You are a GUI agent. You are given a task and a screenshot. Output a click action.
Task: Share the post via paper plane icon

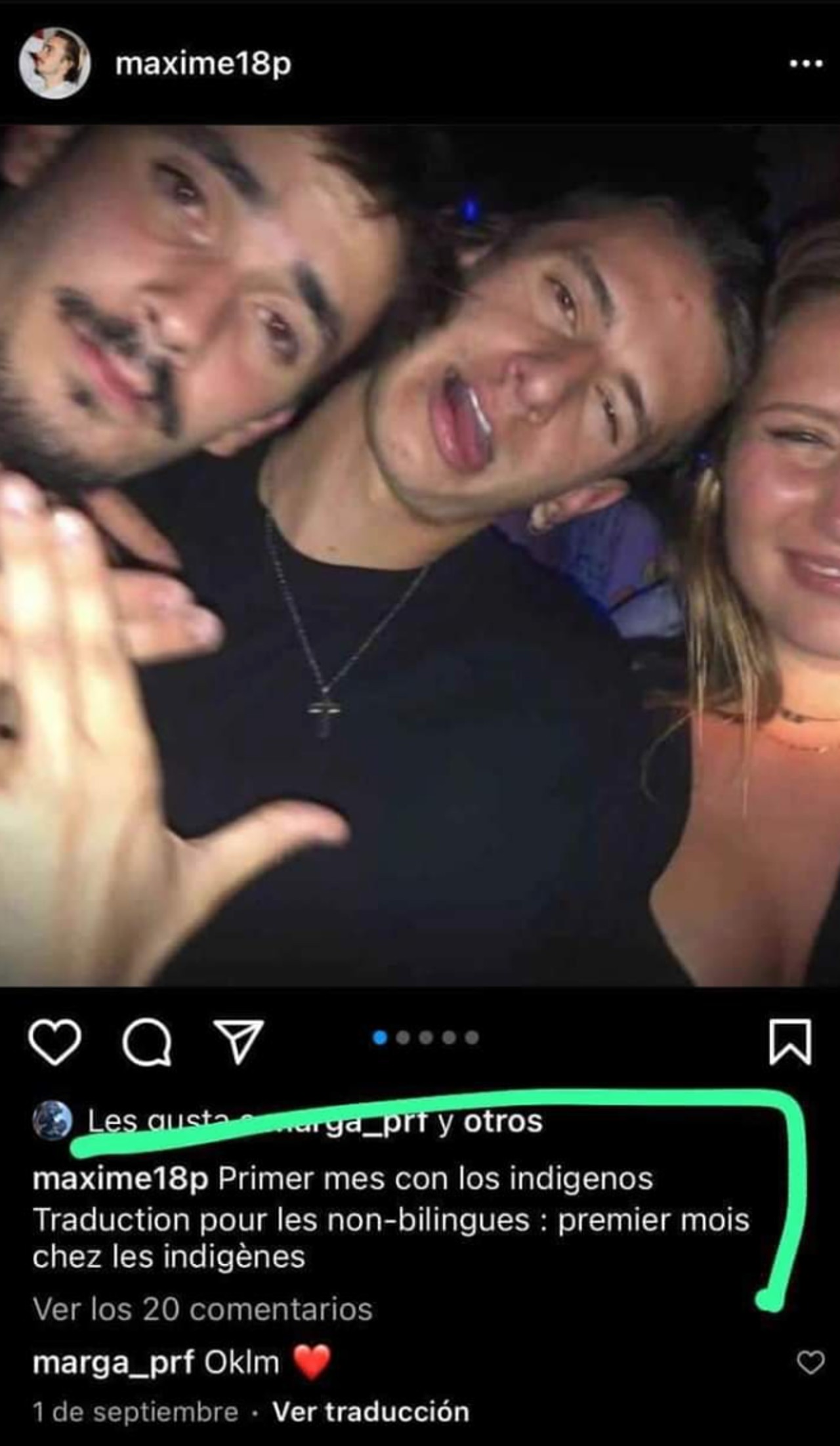(x=240, y=1042)
